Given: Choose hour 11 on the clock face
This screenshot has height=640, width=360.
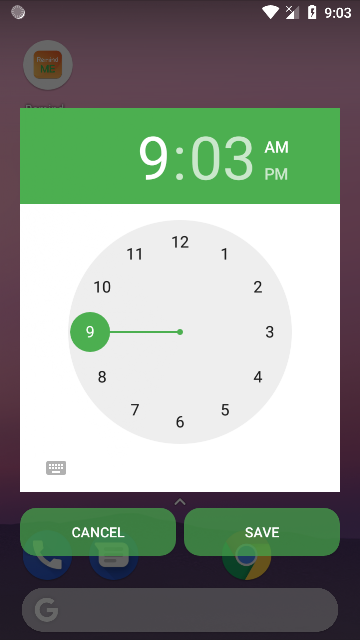Looking at the screenshot, I should pyautogui.click(x=135, y=254).
